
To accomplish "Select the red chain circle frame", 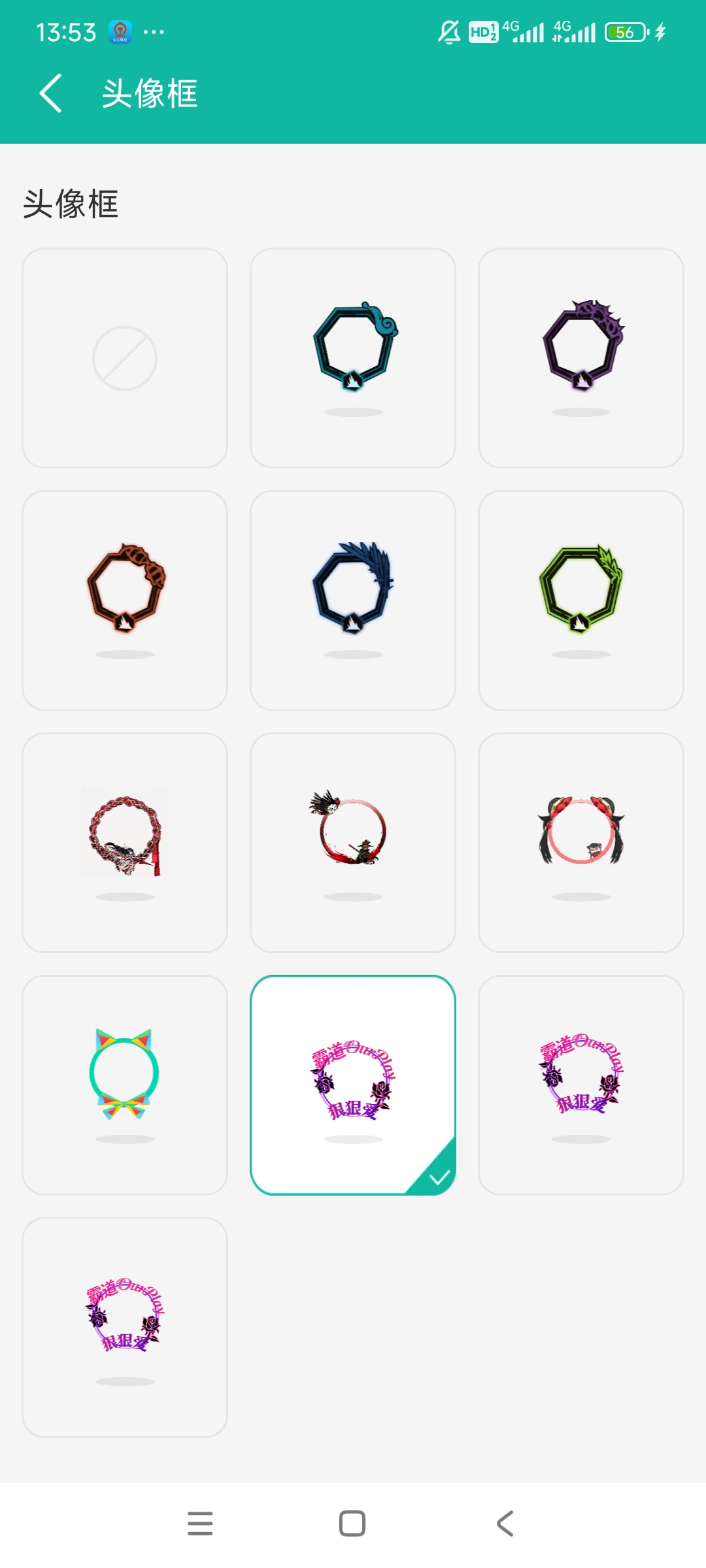I will [125, 843].
